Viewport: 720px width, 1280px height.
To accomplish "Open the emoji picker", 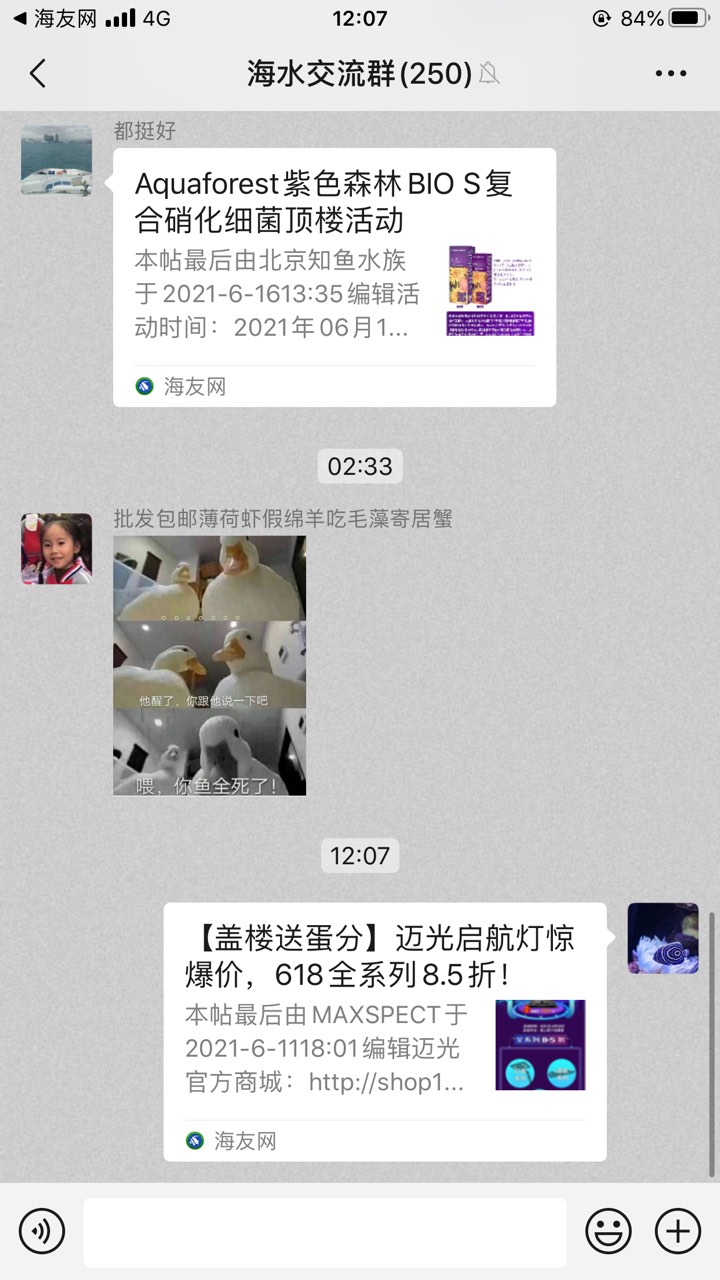I will 608,1230.
